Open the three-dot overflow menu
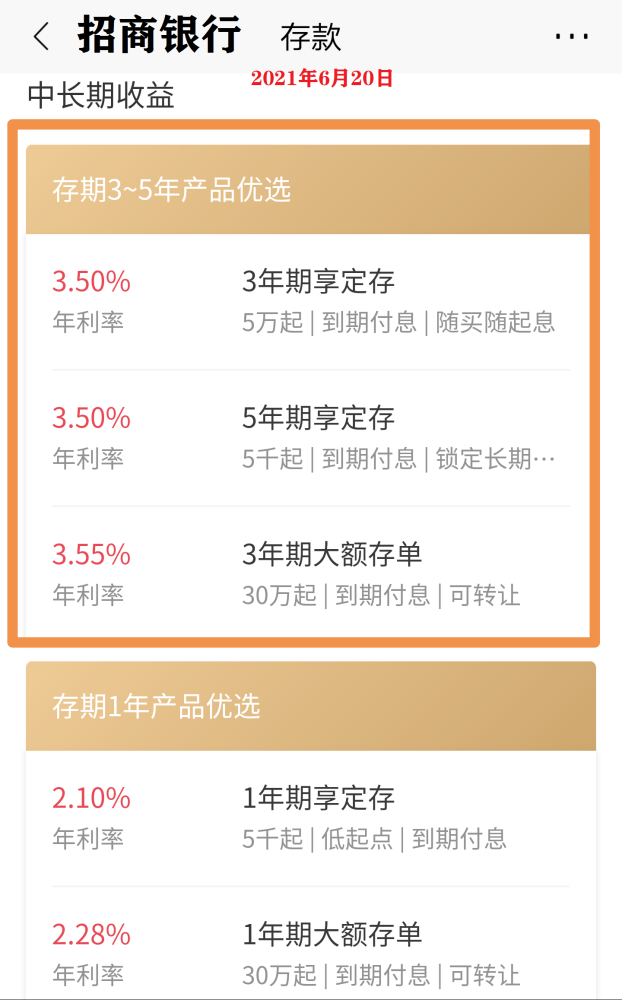The height and width of the screenshot is (1000, 622). 572,36
